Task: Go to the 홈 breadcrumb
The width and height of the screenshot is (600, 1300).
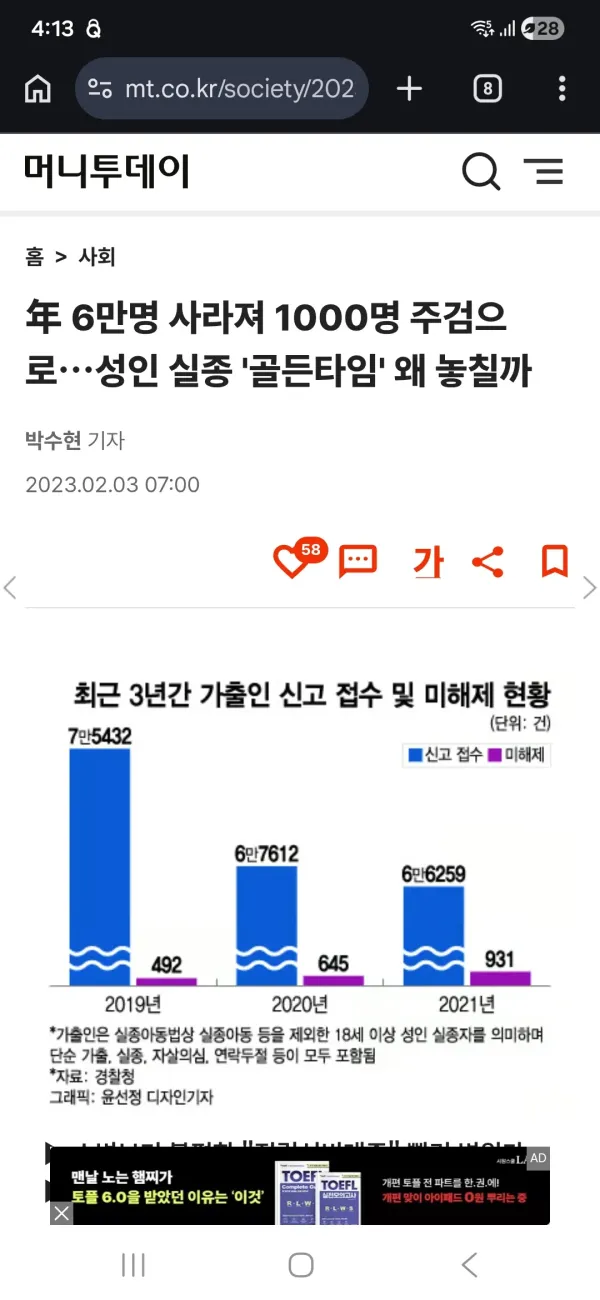Action: point(34,257)
